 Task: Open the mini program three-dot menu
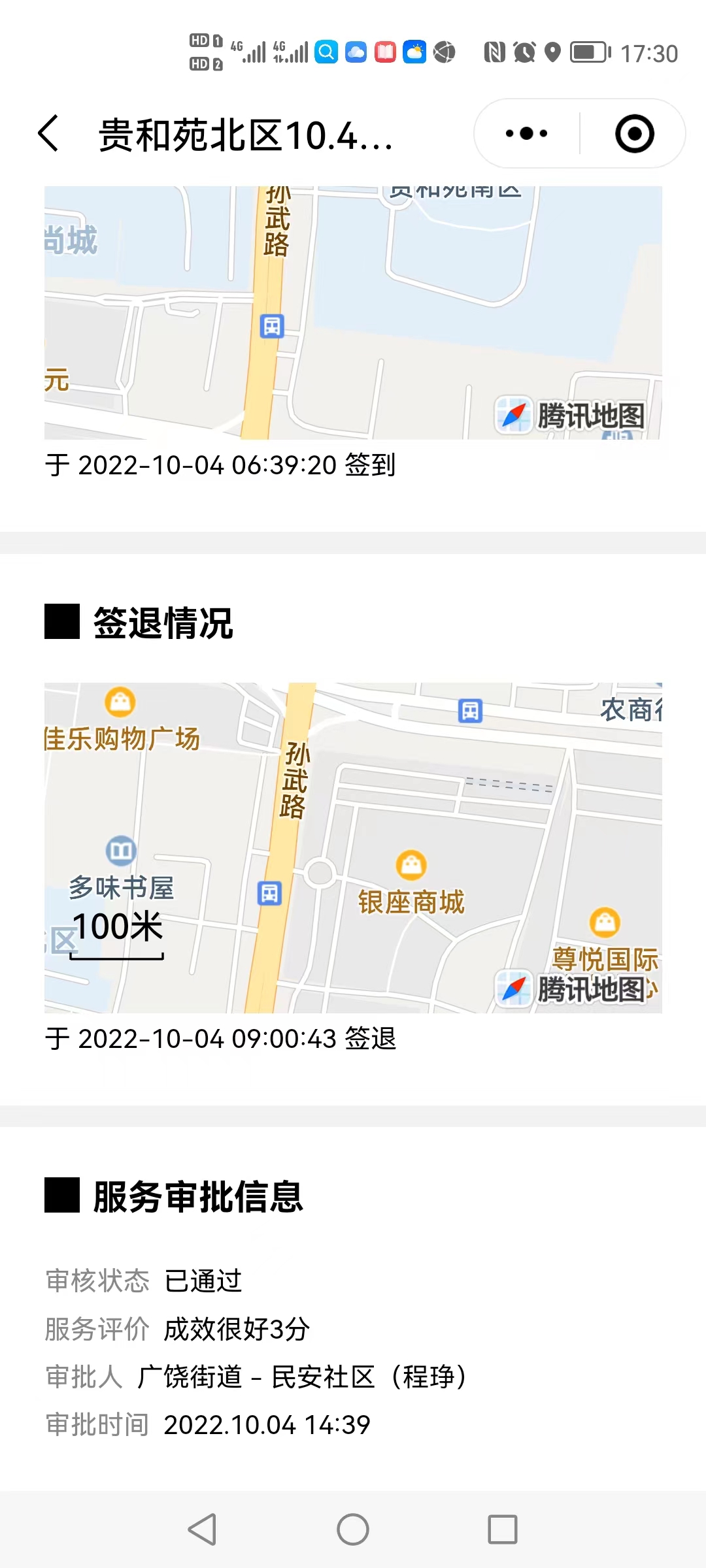pyautogui.click(x=527, y=134)
